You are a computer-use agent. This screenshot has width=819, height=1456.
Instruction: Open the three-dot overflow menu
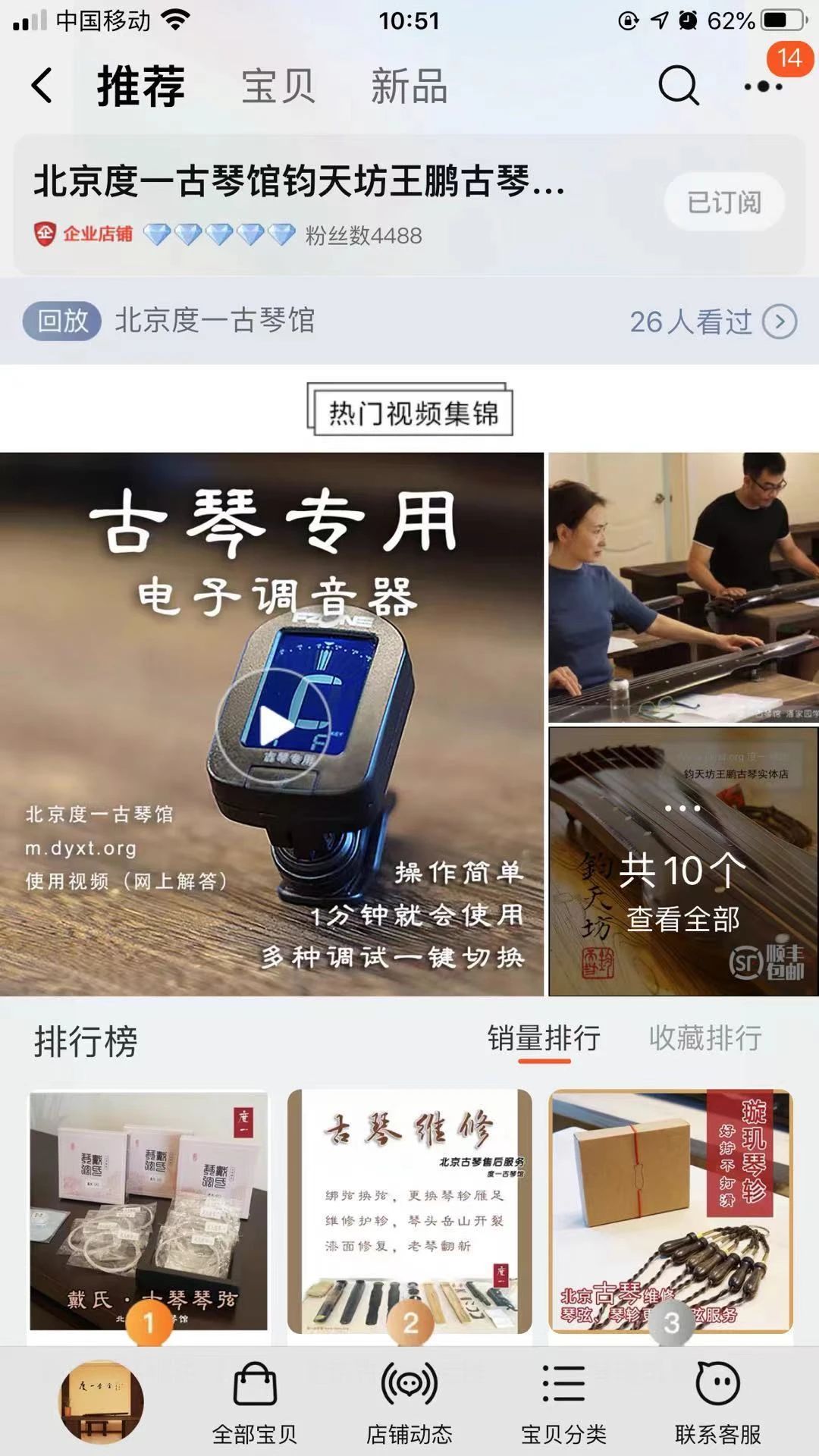(x=764, y=86)
